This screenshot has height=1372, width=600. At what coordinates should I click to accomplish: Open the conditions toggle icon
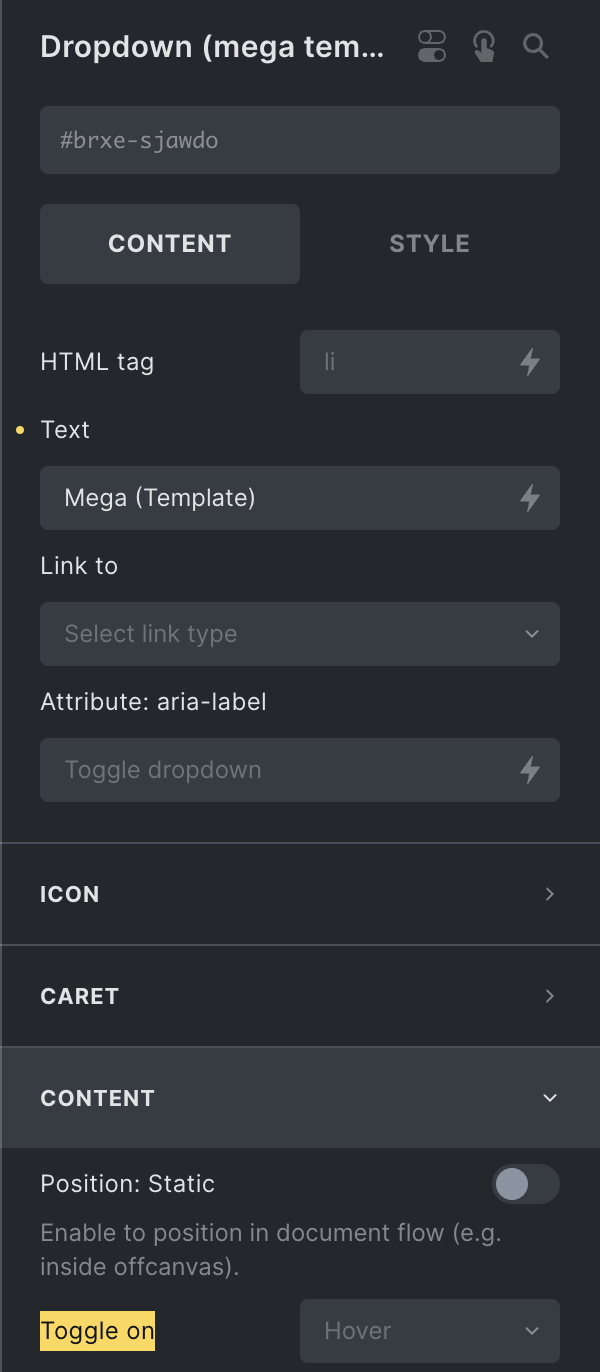(432, 46)
